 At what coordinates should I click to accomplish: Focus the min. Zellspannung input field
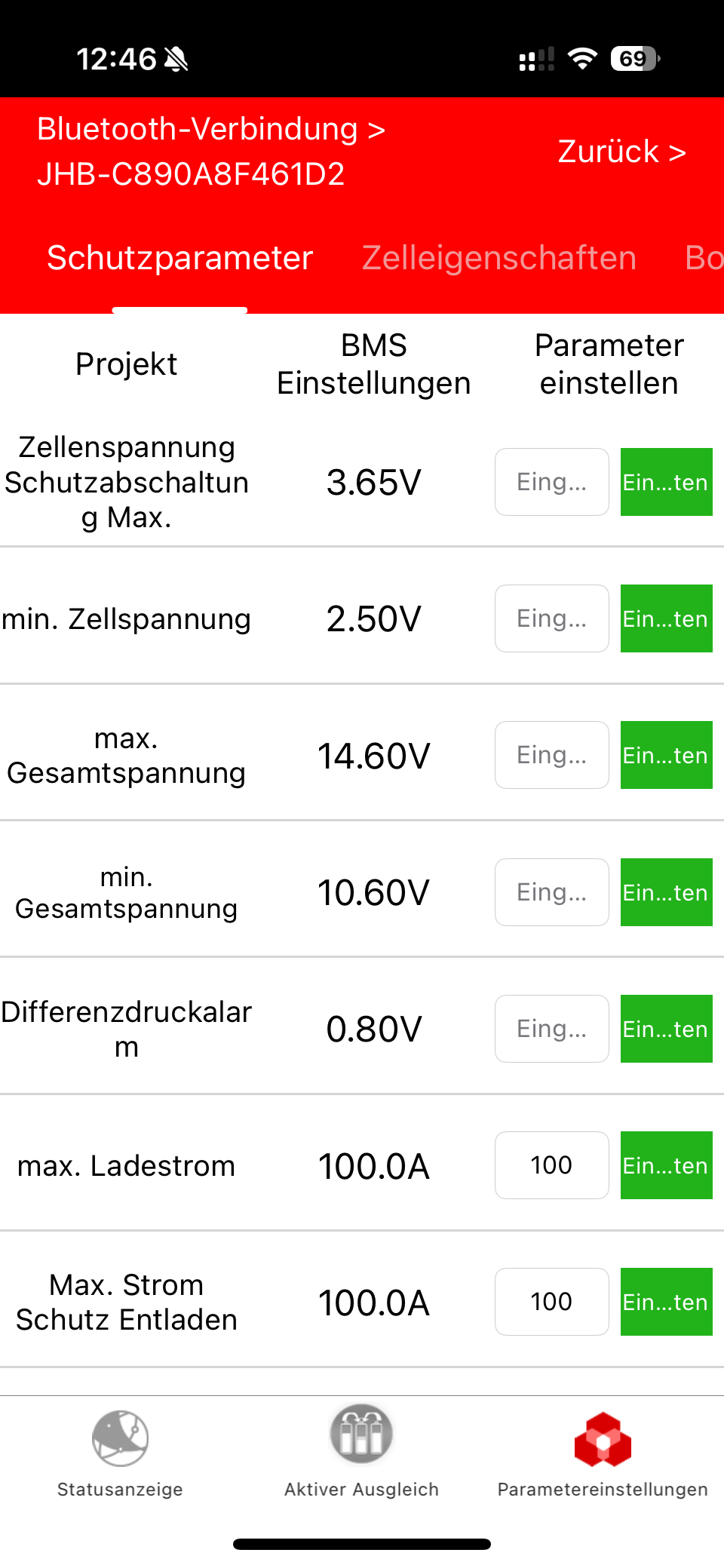pos(552,618)
